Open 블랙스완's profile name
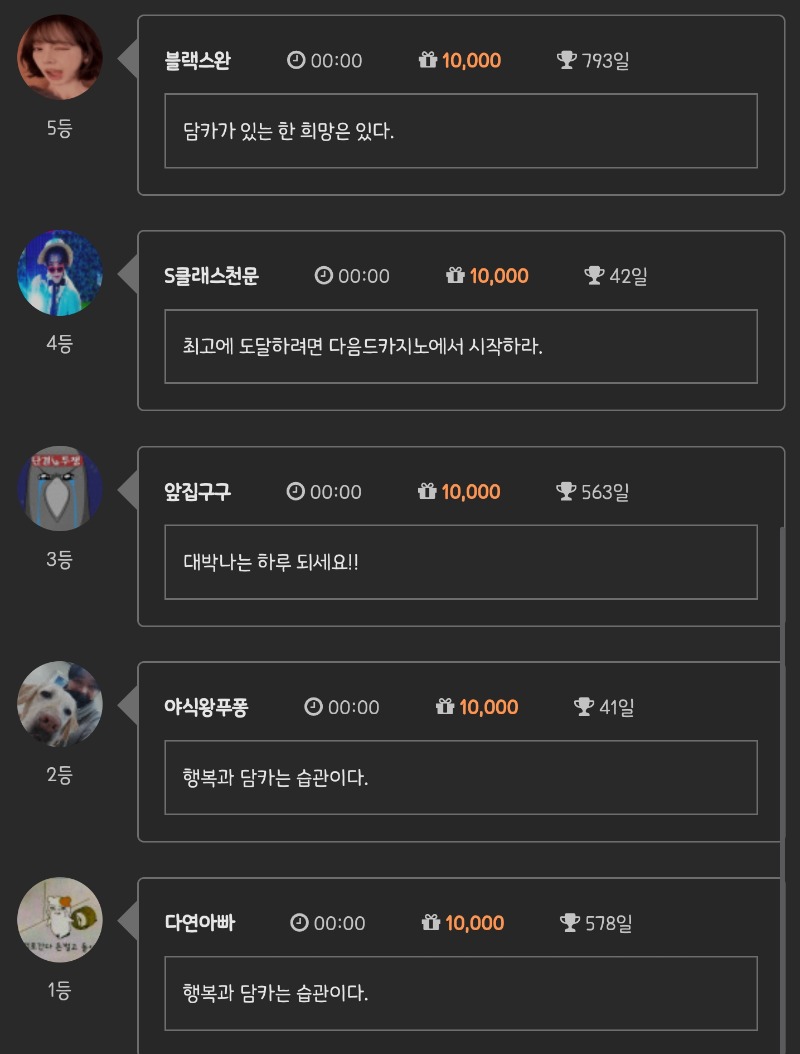Image resolution: width=800 pixels, height=1054 pixels. [x=197, y=61]
